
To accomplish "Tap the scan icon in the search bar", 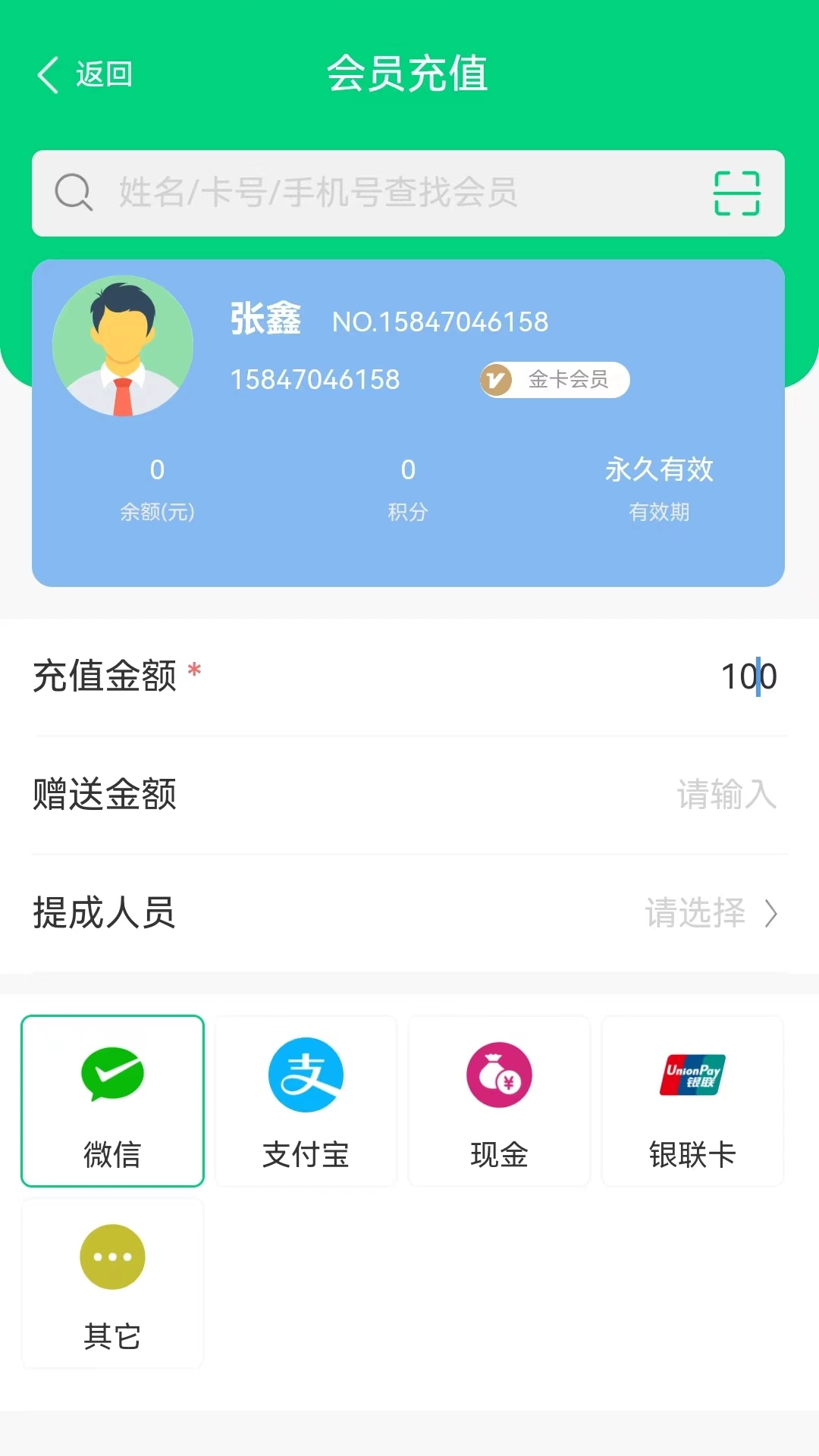I will pos(738,193).
